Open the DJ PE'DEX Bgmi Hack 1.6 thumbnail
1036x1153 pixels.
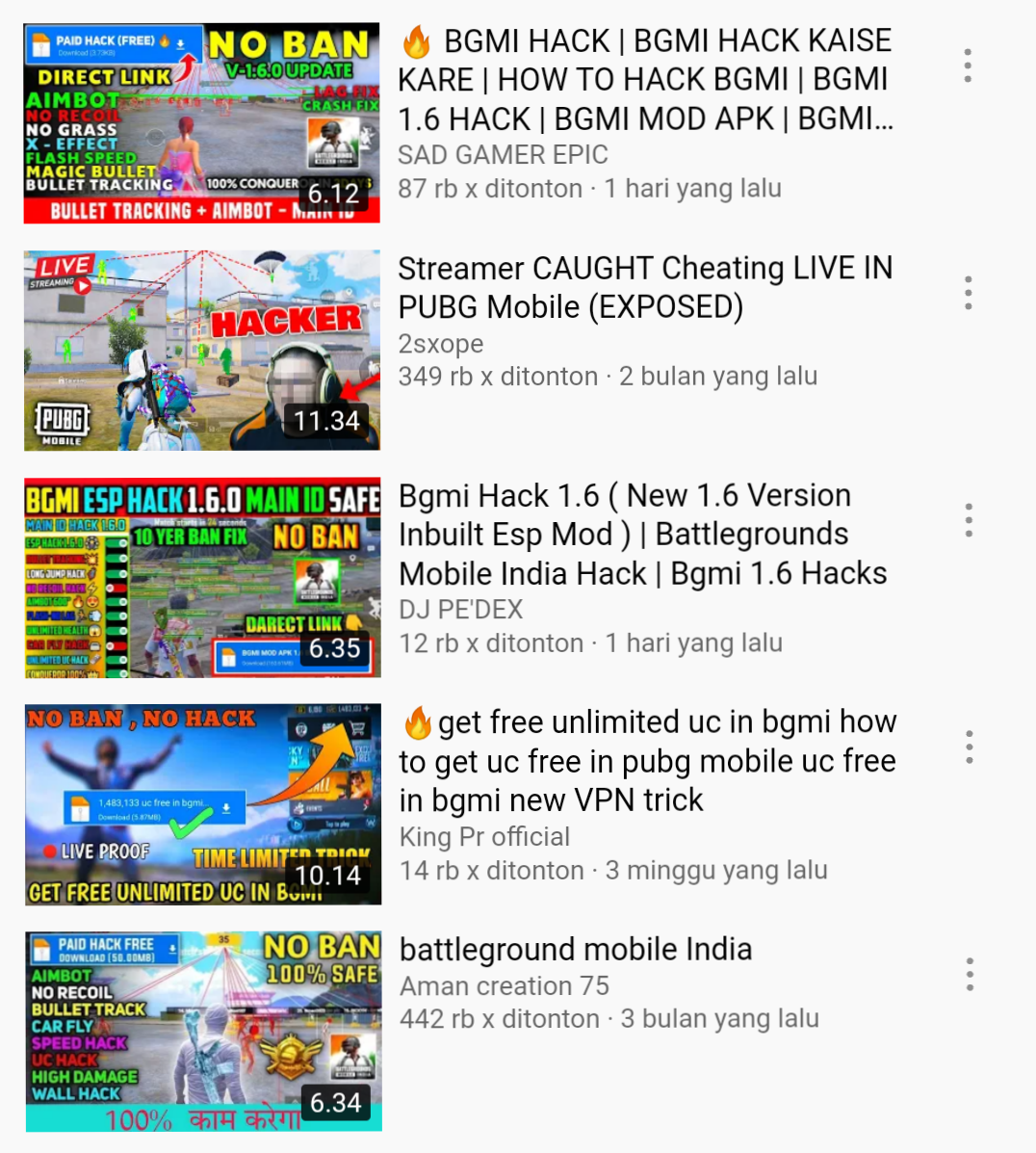[202, 578]
